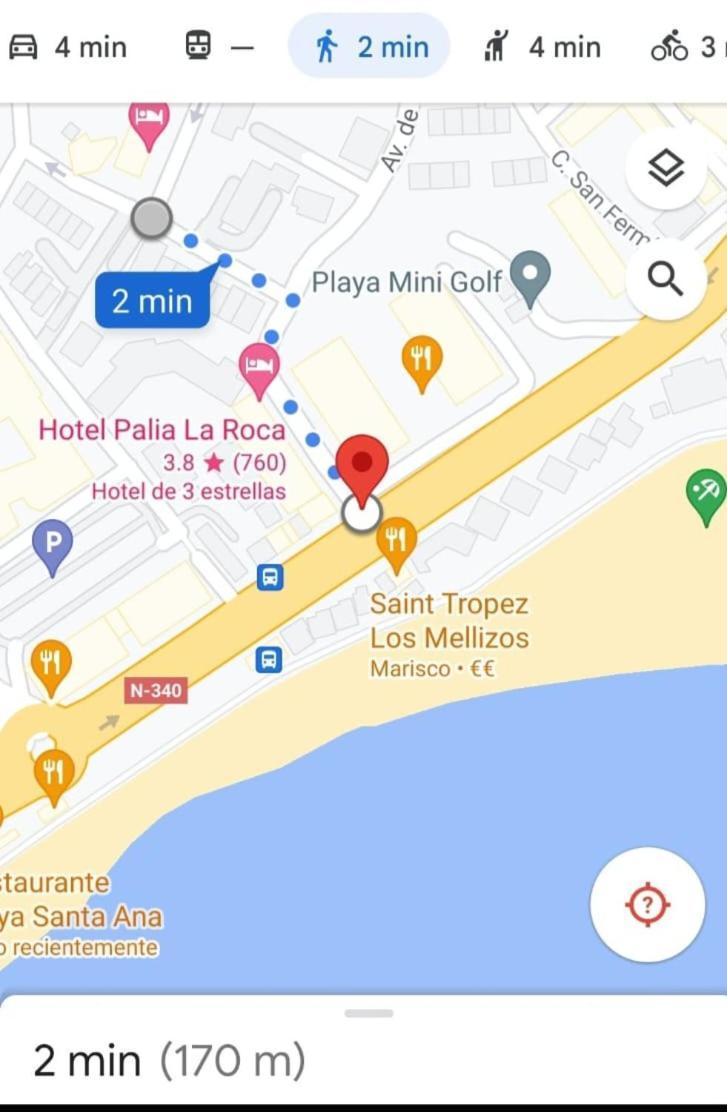This screenshot has height=1112, width=727.
Task: Open Playa Mini Golf marker
Action: point(529,277)
